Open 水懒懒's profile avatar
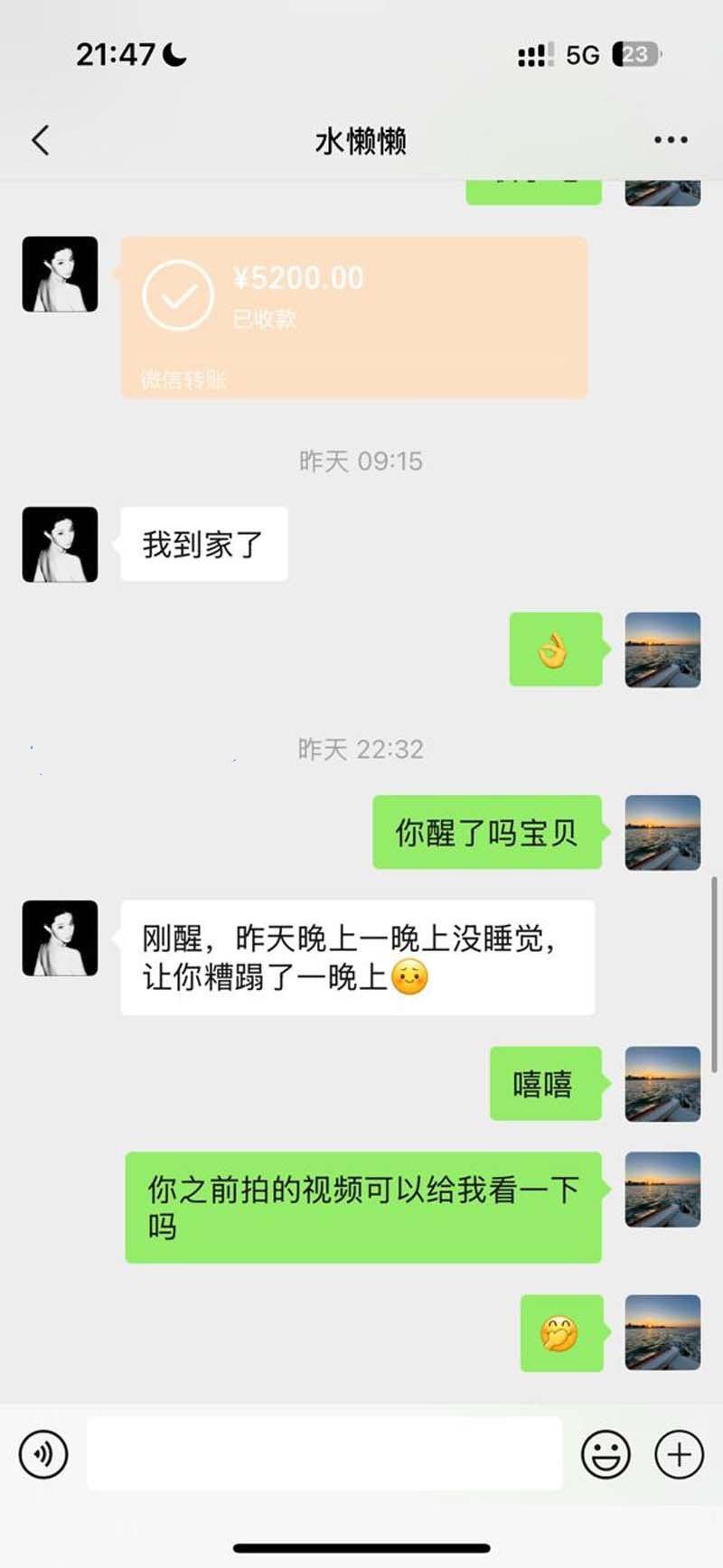This screenshot has width=723, height=1568. tap(60, 545)
